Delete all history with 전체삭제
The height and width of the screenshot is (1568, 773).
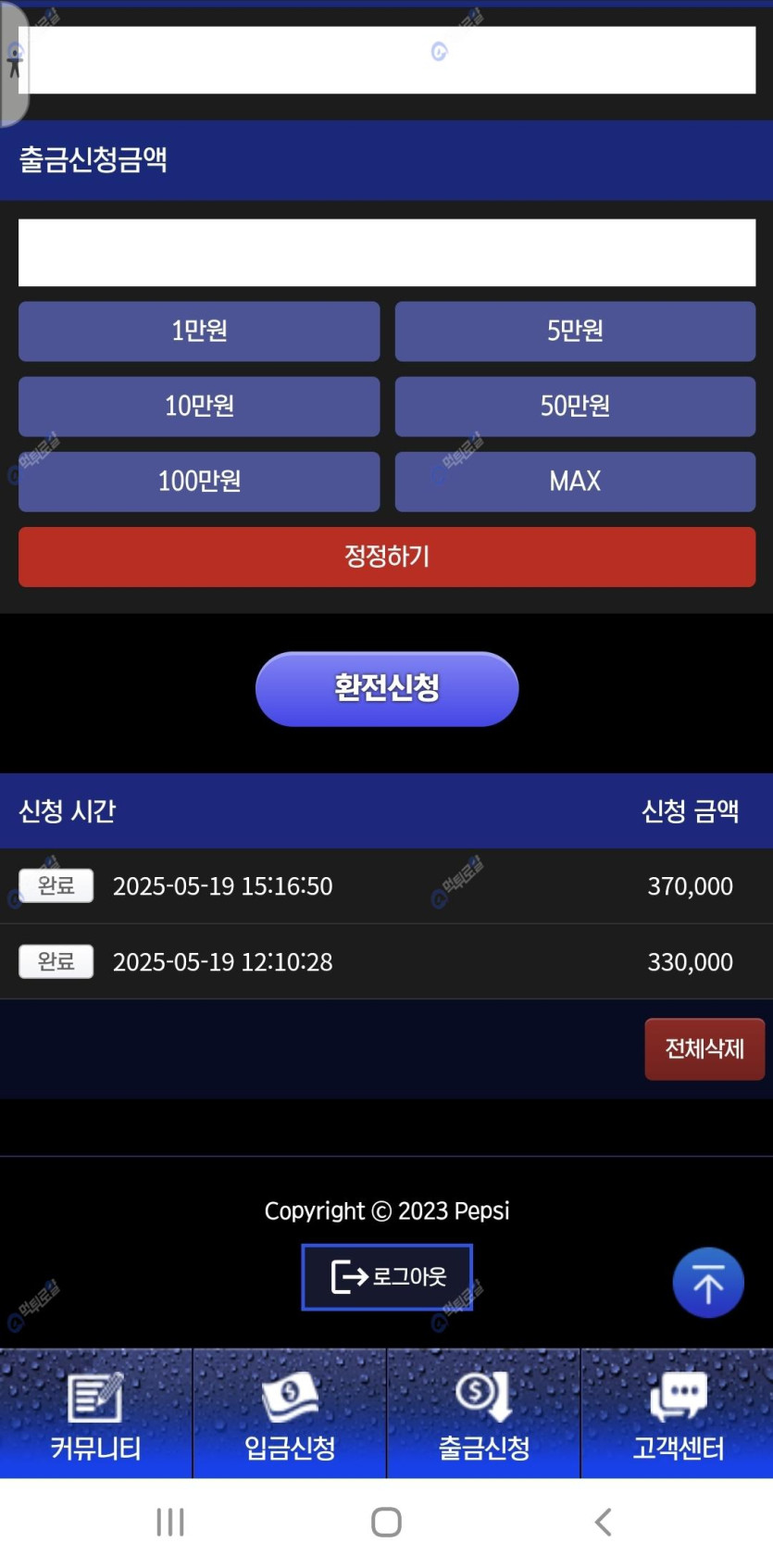(x=704, y=1048)
